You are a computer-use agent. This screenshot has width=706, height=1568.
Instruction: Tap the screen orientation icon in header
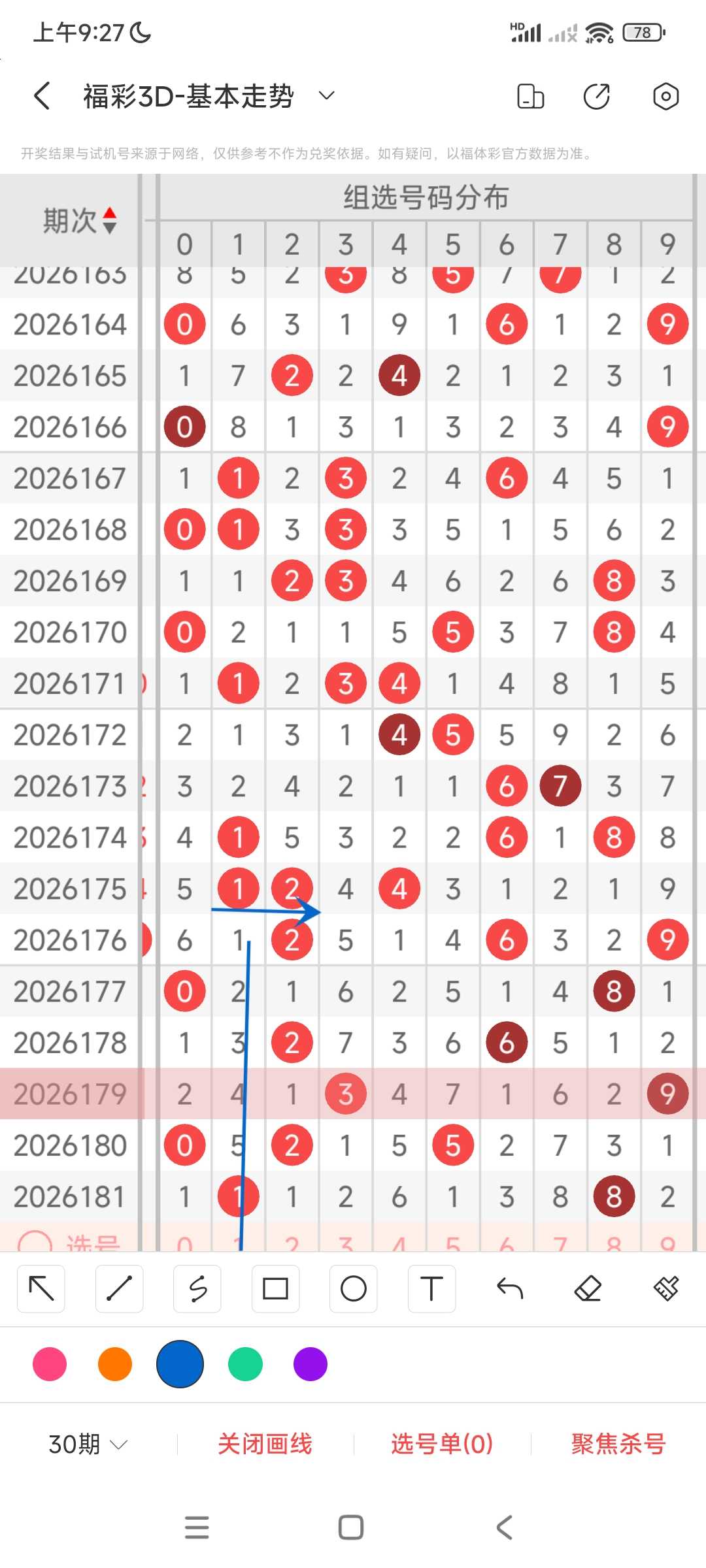click(x=530, y=96)
